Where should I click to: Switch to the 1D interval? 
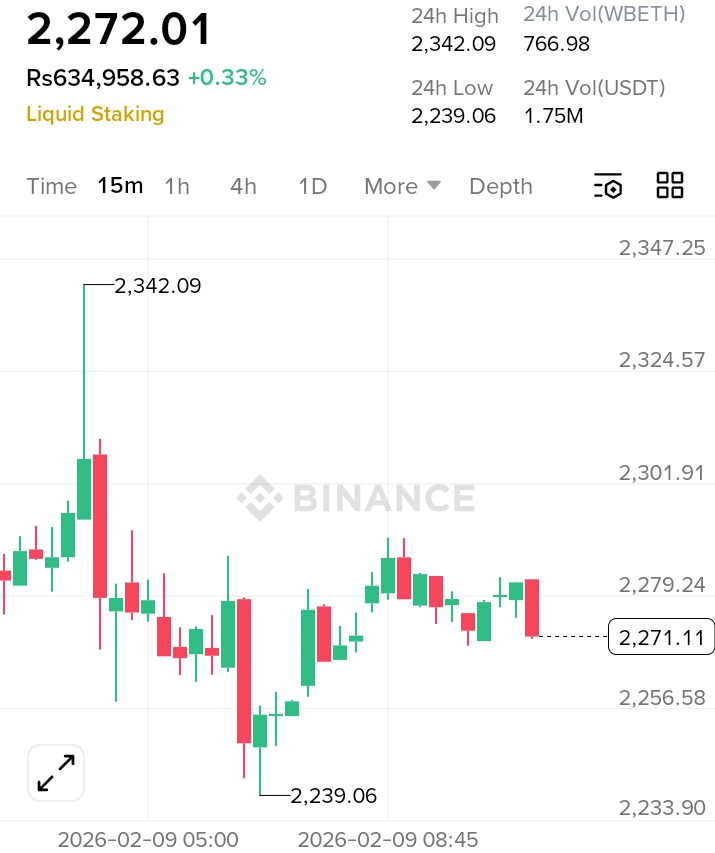[313, 186]
